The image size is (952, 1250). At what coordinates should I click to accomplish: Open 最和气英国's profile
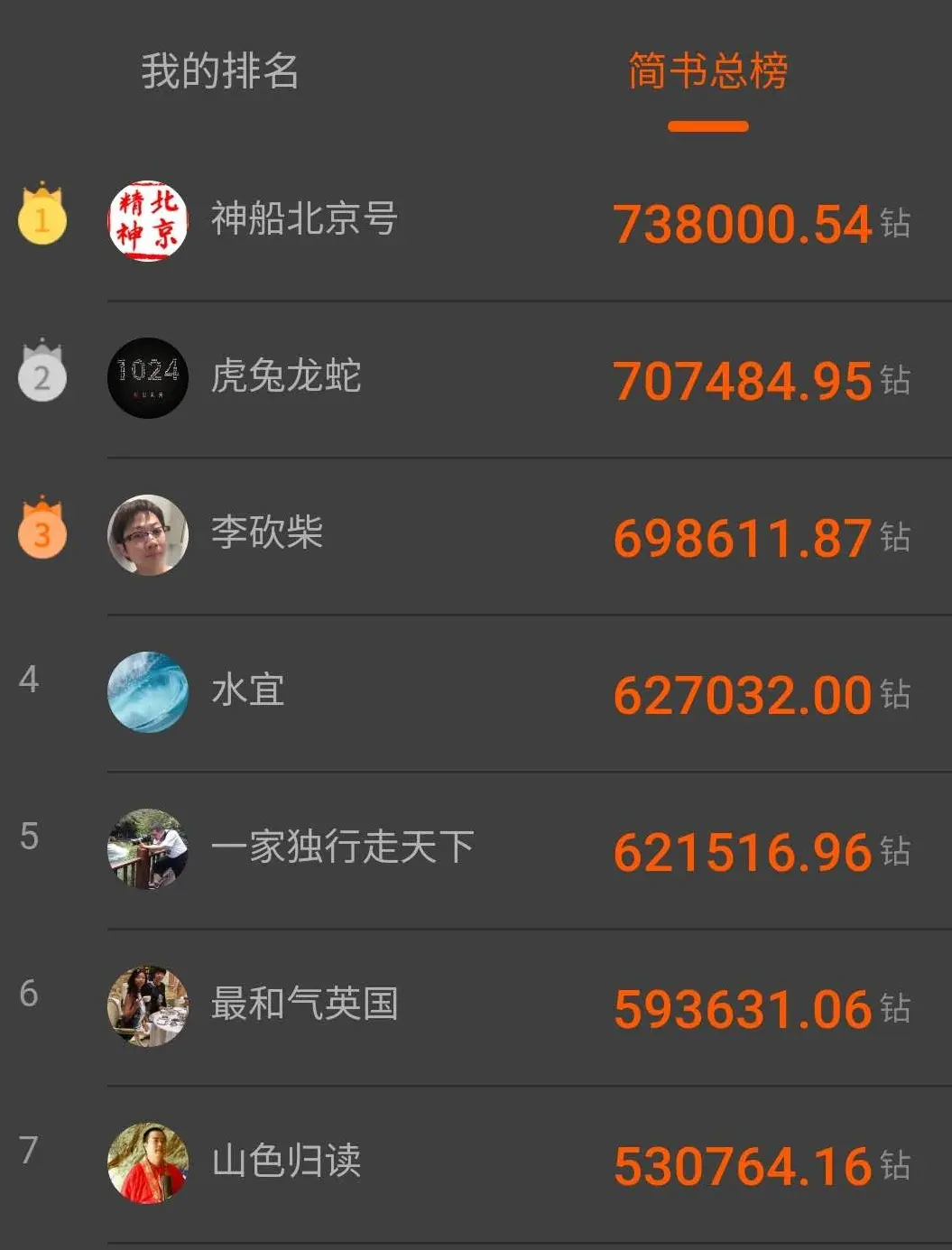(304, 1005)
